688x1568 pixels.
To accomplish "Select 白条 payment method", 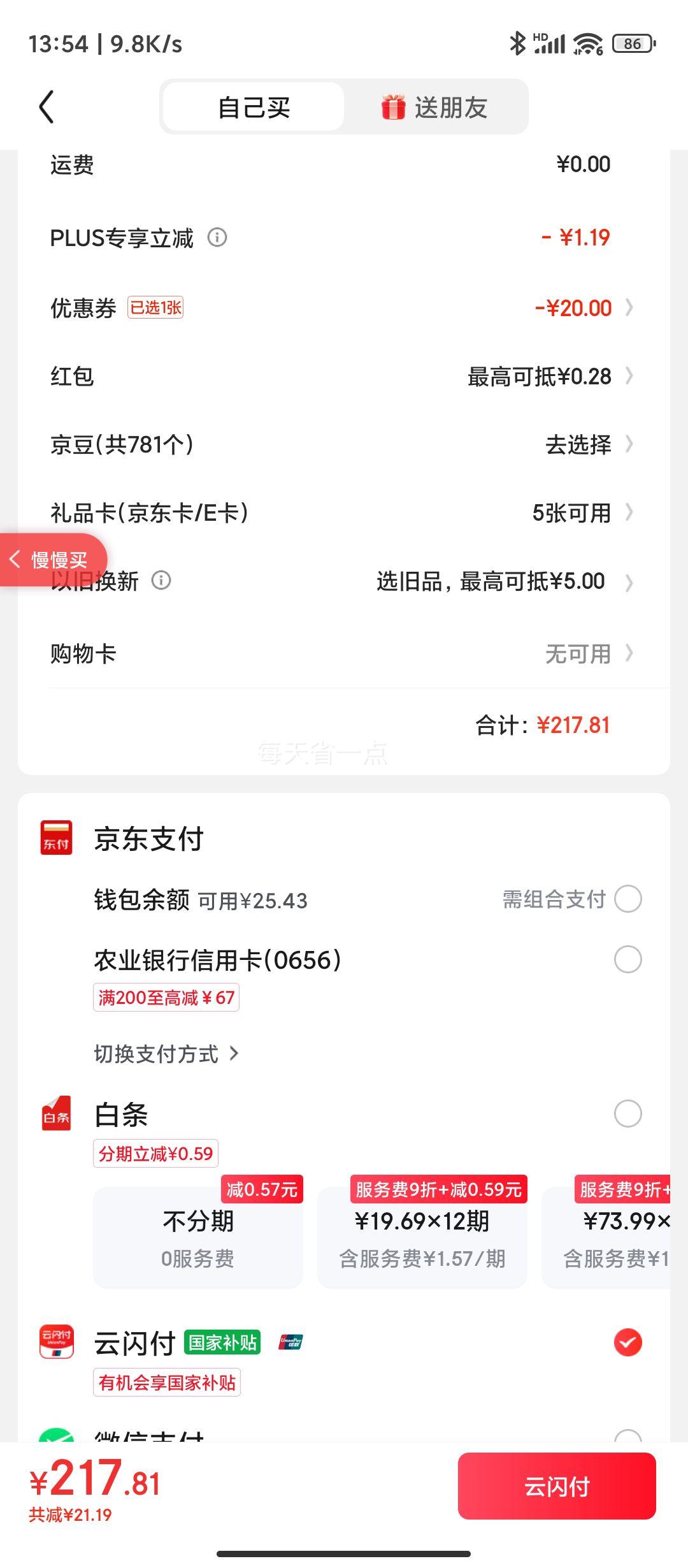I will [x=627, y=1114].
